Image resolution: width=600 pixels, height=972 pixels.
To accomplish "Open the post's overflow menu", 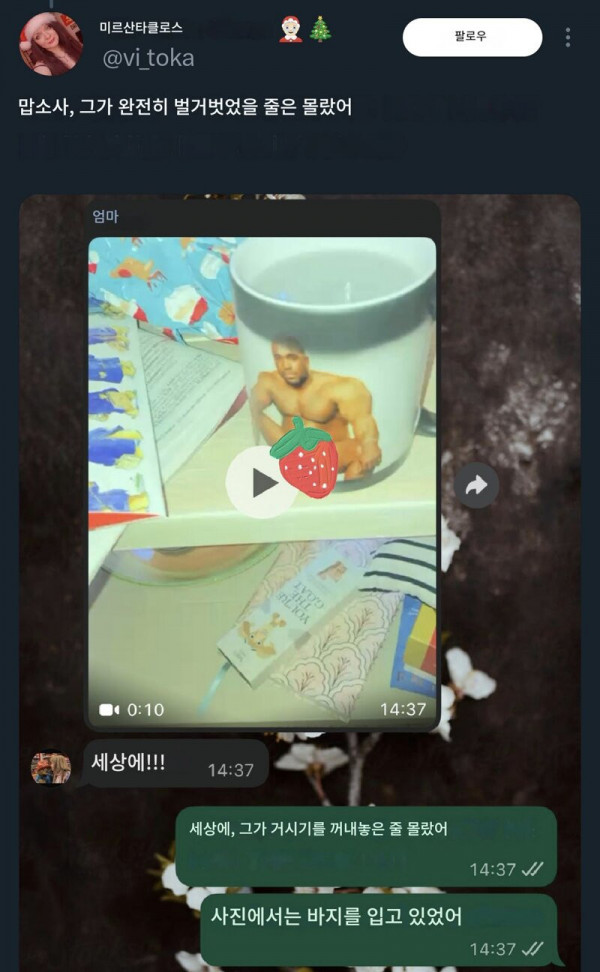I will pos(568,38).
